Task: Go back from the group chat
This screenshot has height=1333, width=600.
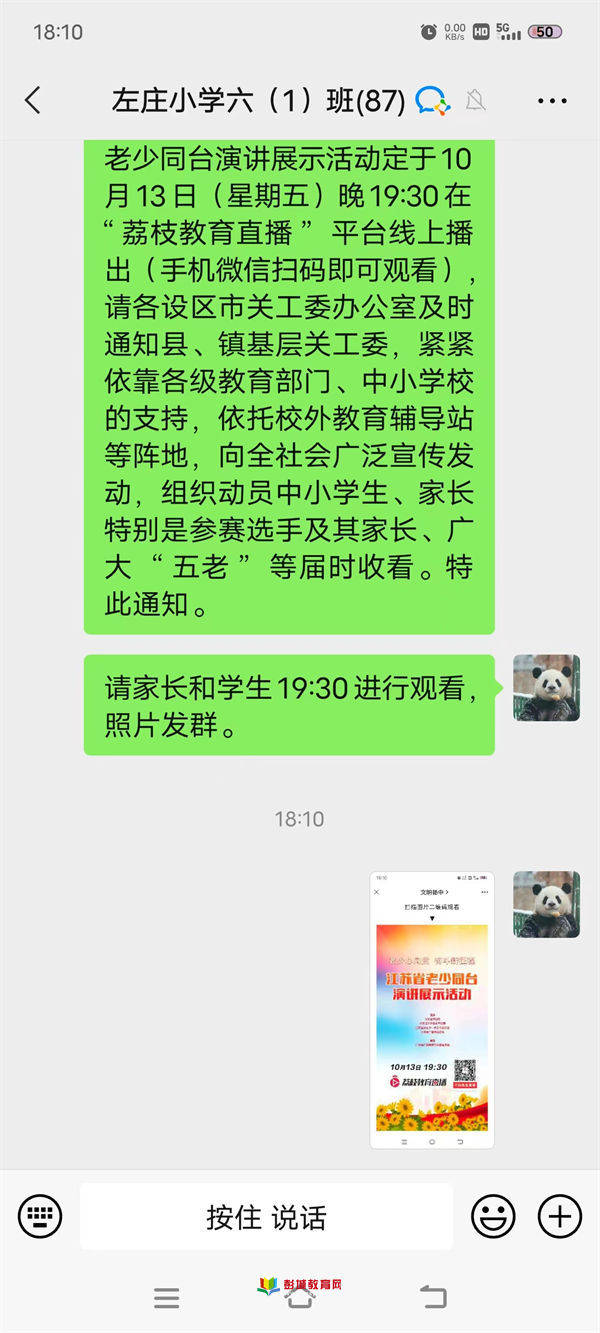Action: [33, 100]
